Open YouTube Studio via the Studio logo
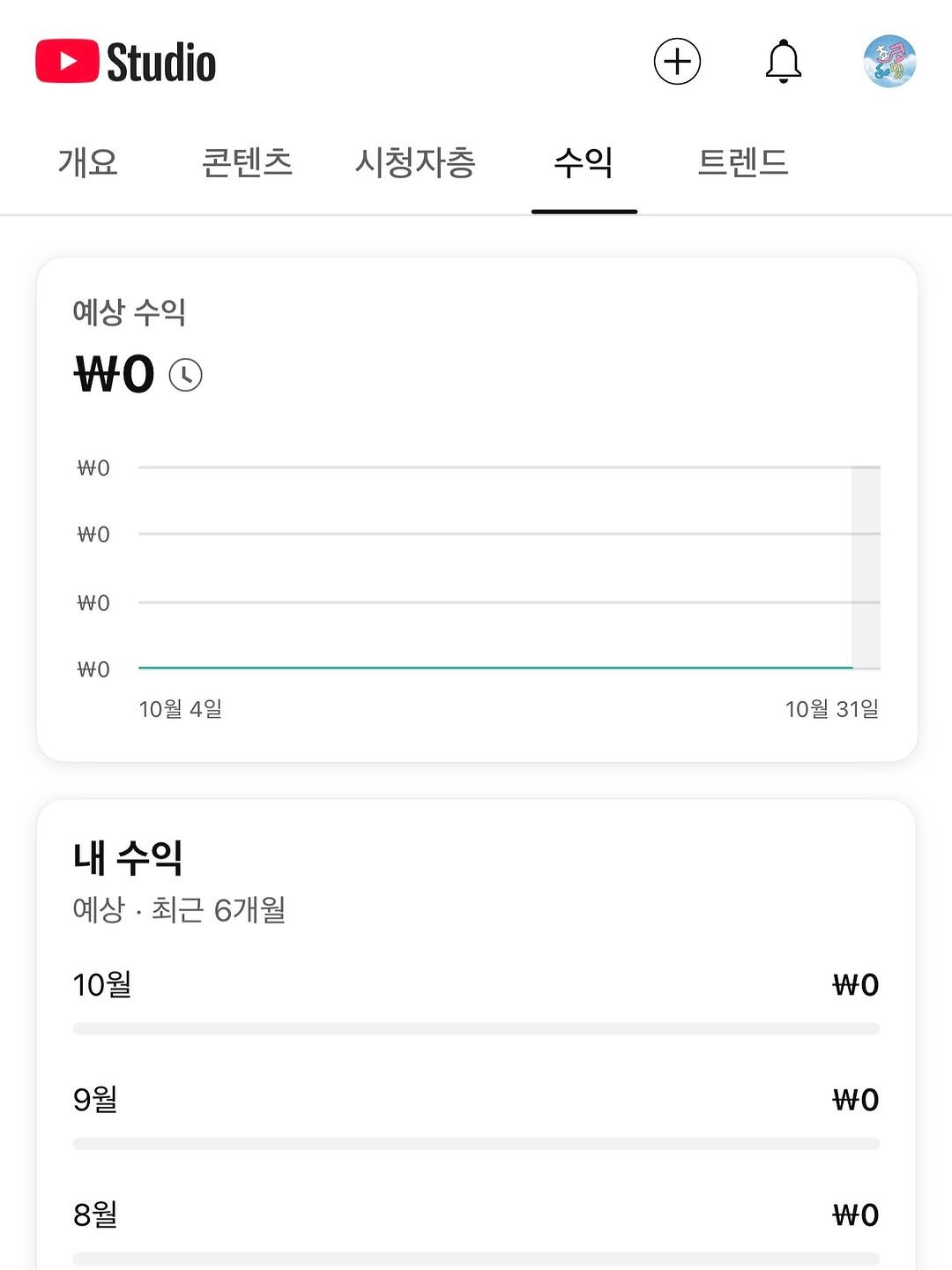 point(123,62)
